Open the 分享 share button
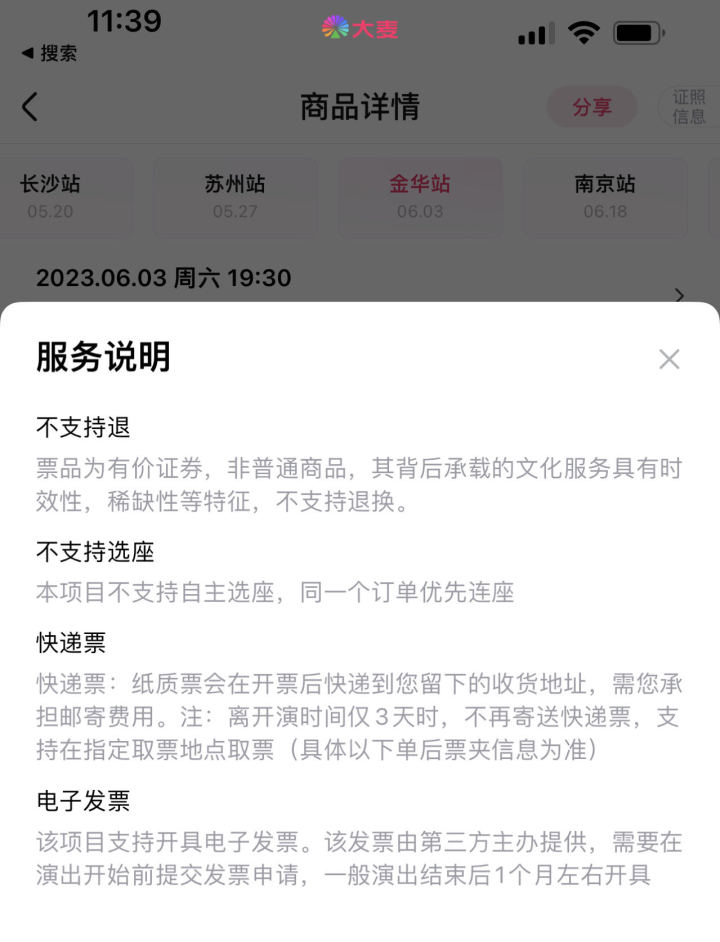 pos(592,106)
